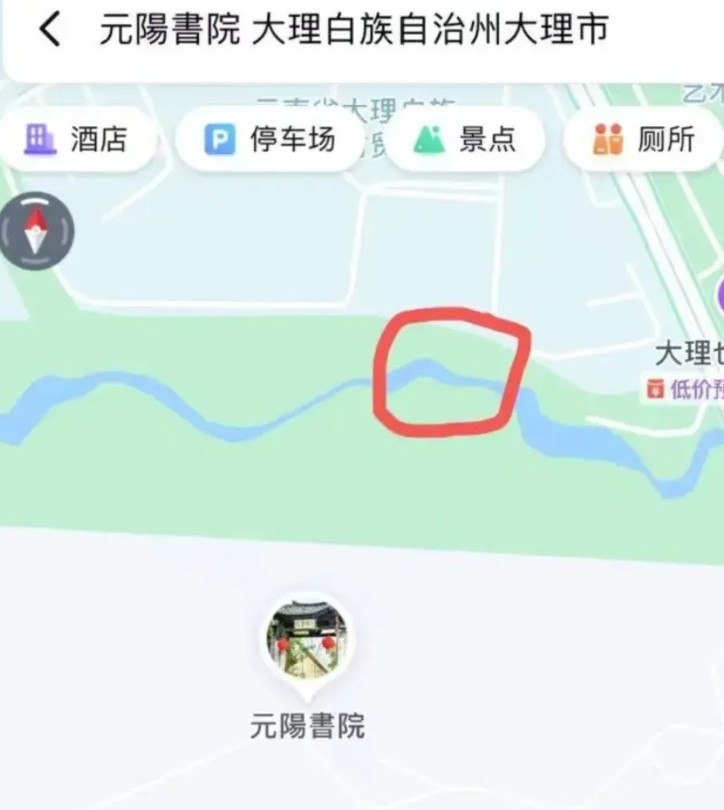Show nearby 停车场 parking lots

270,139
